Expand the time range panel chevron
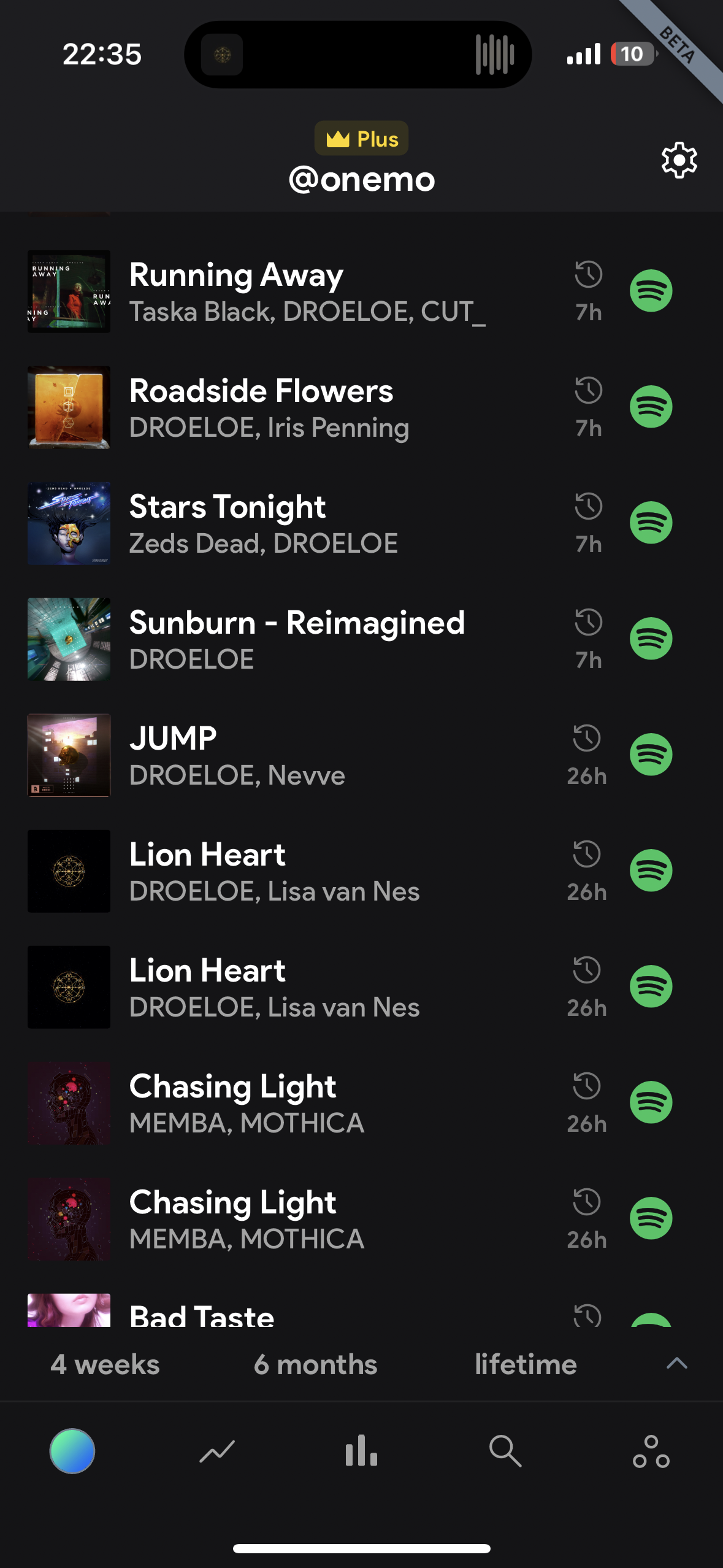Screen dimensions: 723x1568 pos(676,1363)
